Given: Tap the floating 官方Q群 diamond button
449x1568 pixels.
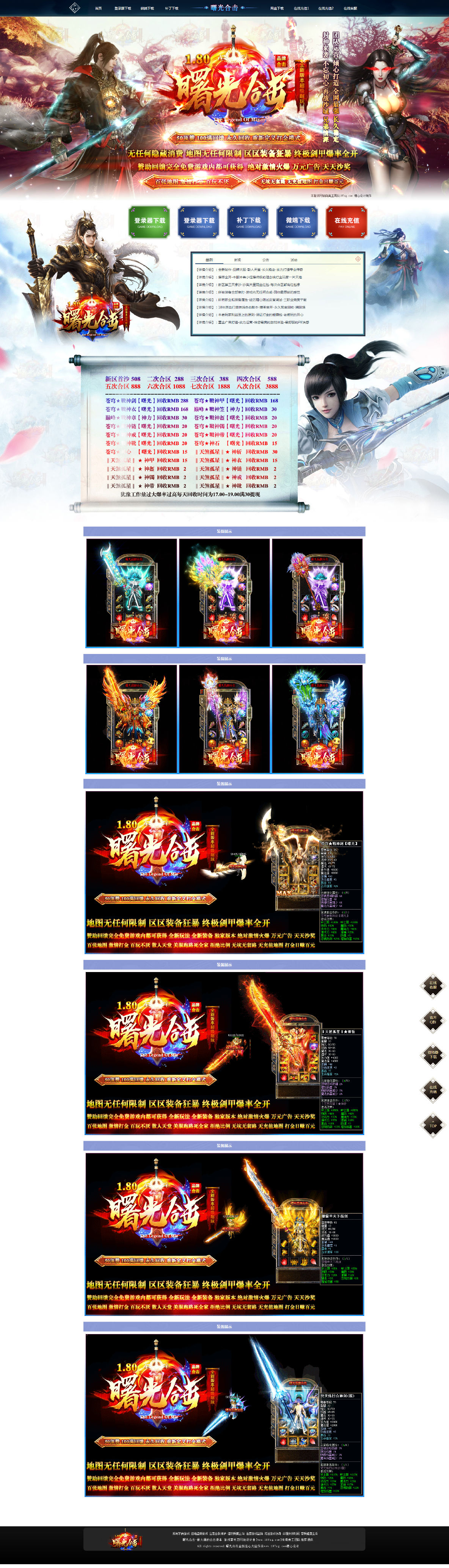Looking at the screenshot, I should tap(433, 1020).
